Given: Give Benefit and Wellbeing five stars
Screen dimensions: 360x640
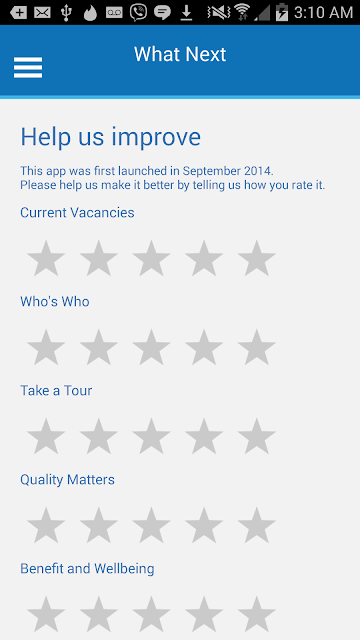Looking at the screenshot, I should tap(257, 614).
